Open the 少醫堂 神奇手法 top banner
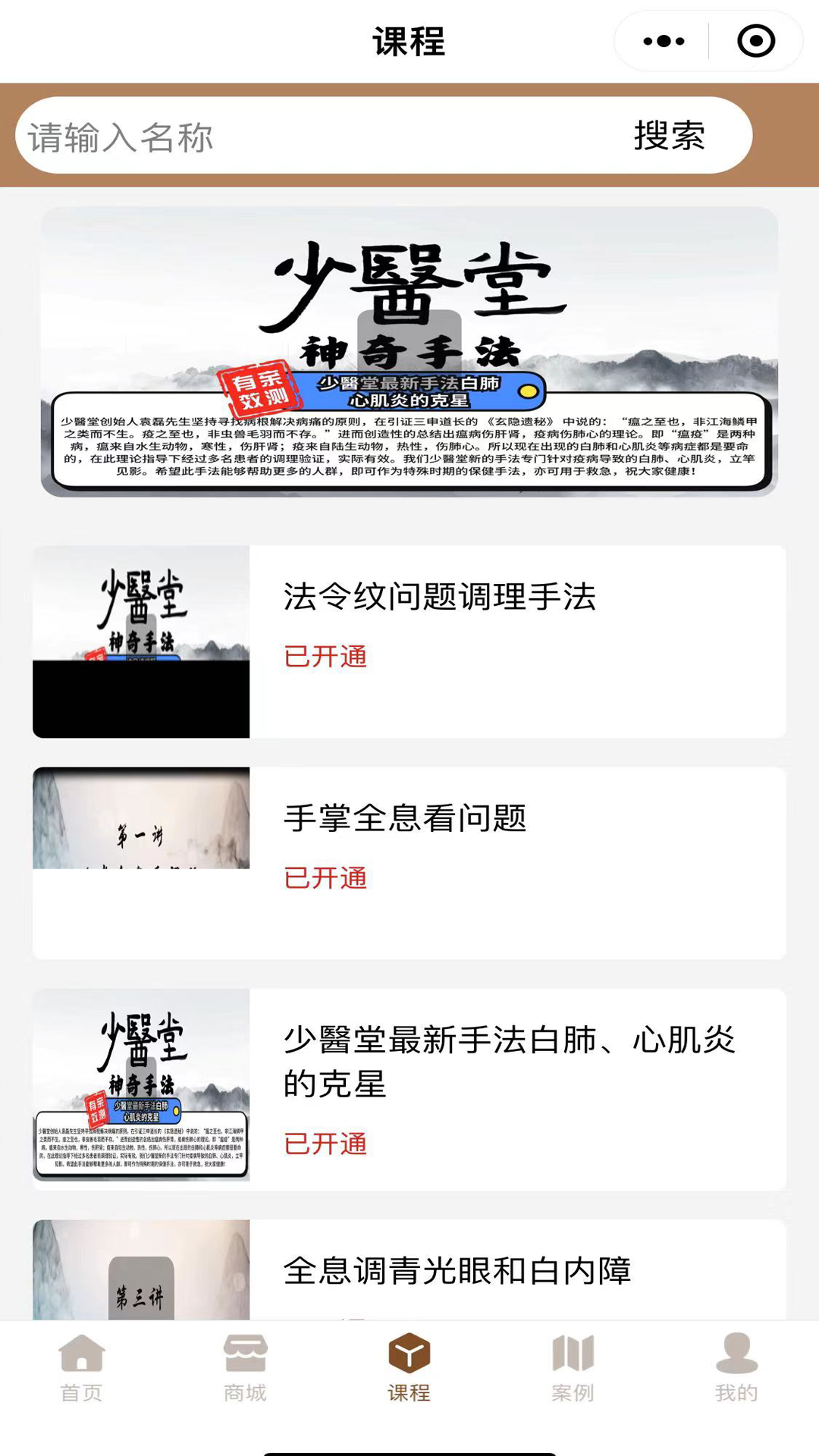The width and height of the screenshot is (819, 1456). (x=409, y=352)
